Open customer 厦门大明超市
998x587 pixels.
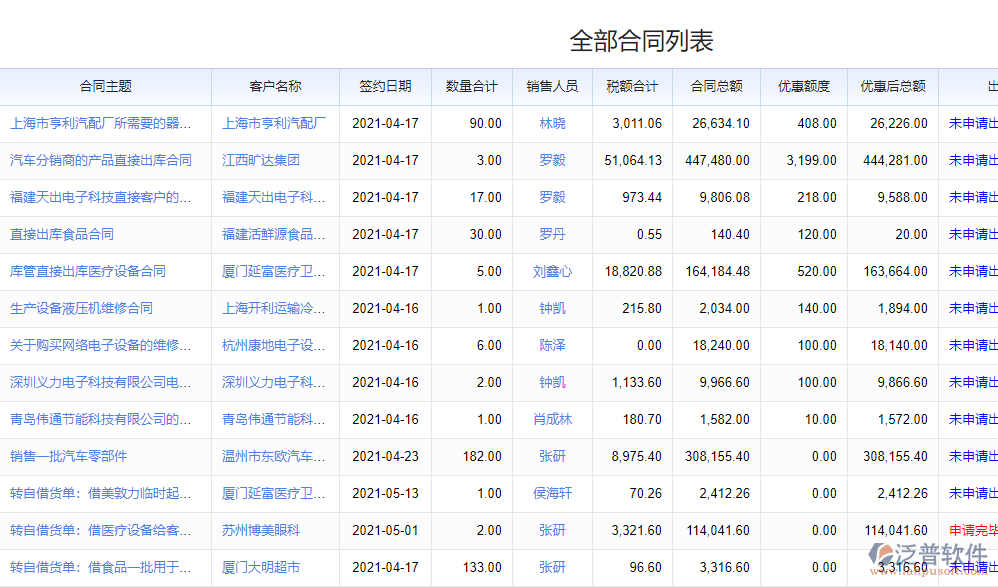coord(261,567)
